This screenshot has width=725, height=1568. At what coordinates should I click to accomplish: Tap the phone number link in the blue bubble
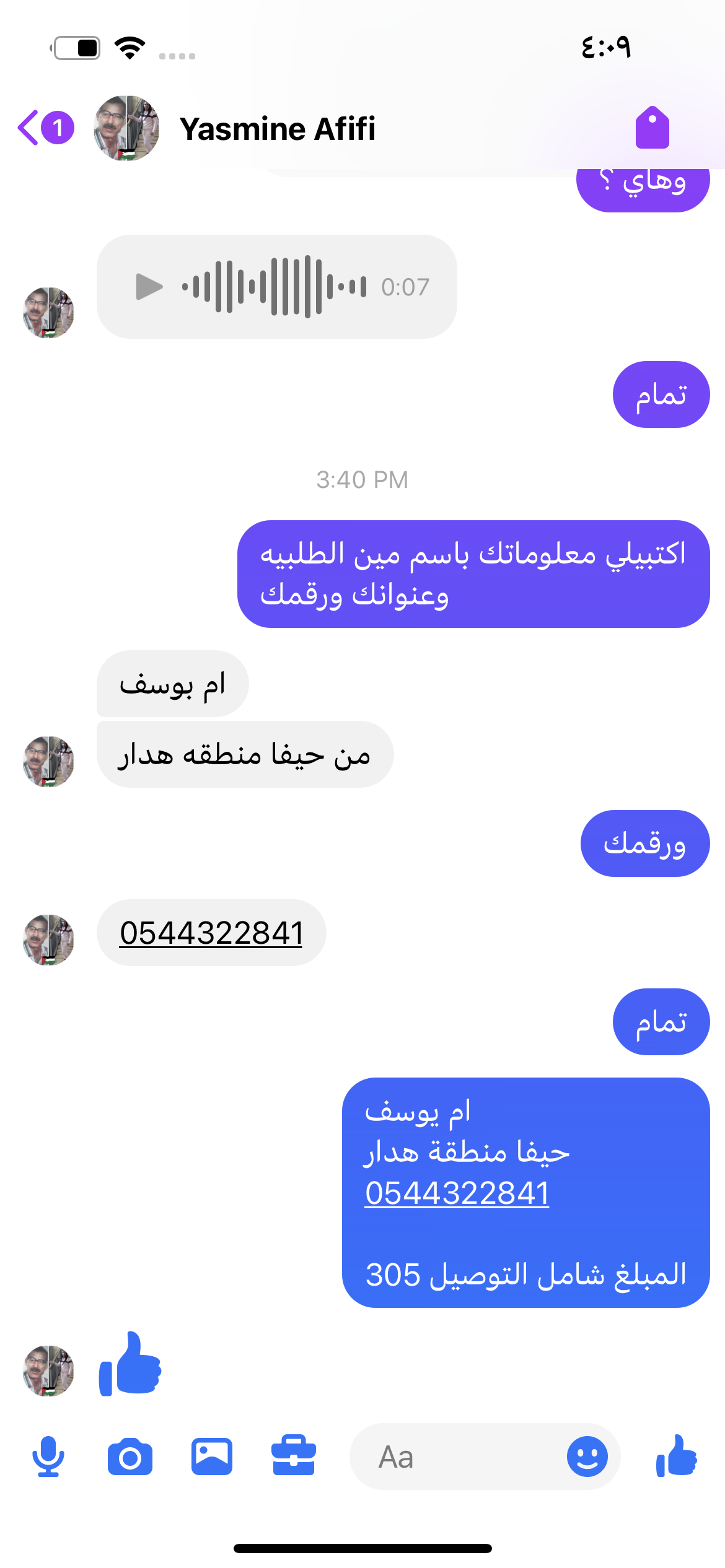point(457,1193)
